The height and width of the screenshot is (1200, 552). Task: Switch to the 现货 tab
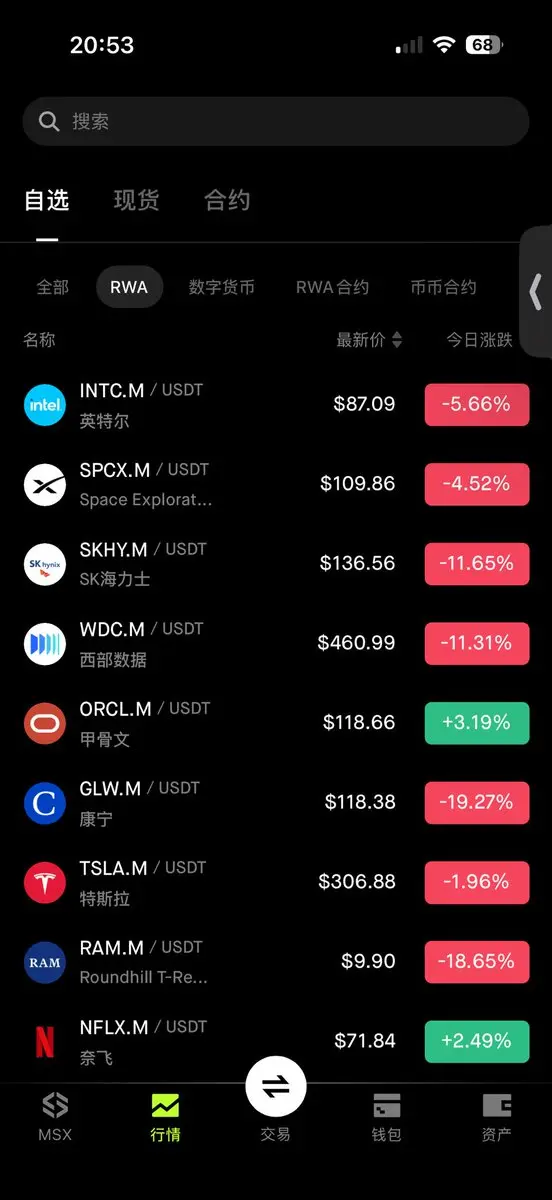click(x=136, y=200)
